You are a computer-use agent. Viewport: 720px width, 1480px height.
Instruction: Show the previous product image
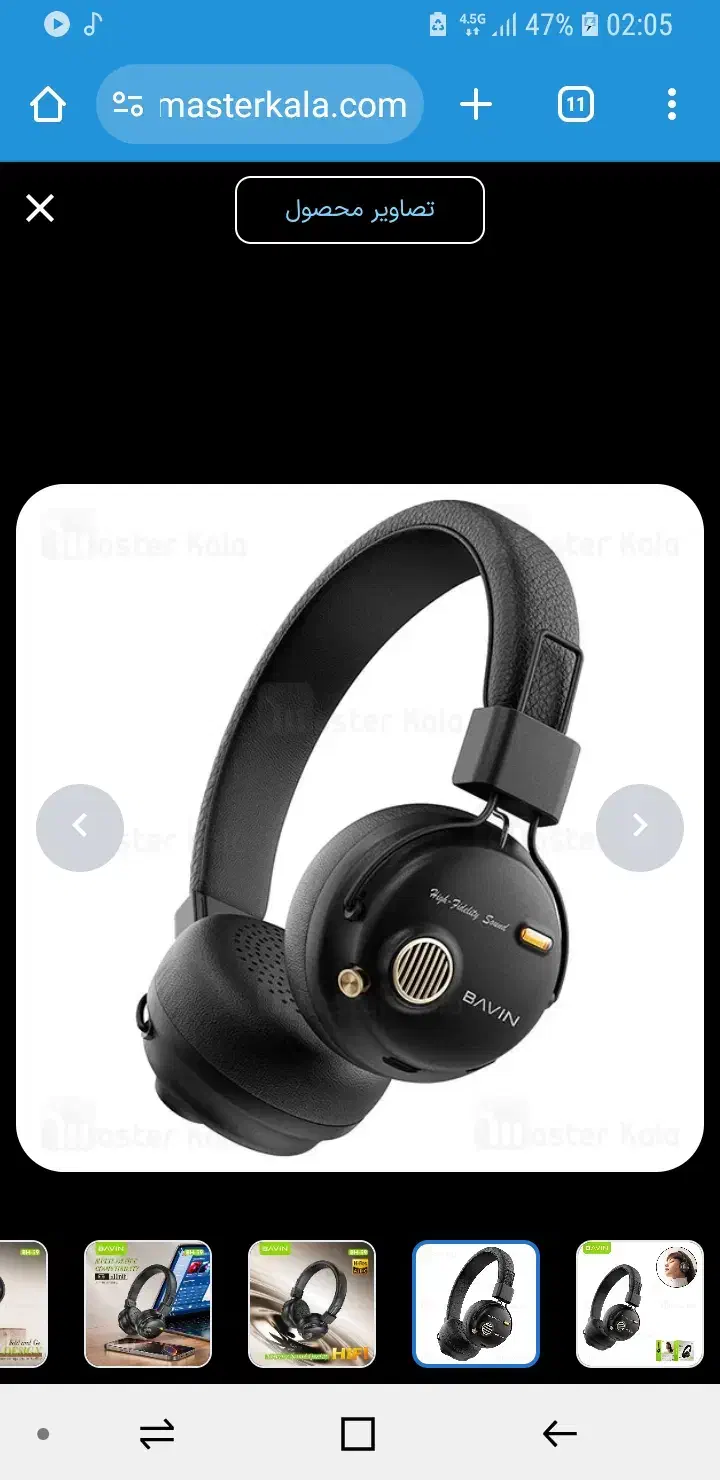point(80,827)
